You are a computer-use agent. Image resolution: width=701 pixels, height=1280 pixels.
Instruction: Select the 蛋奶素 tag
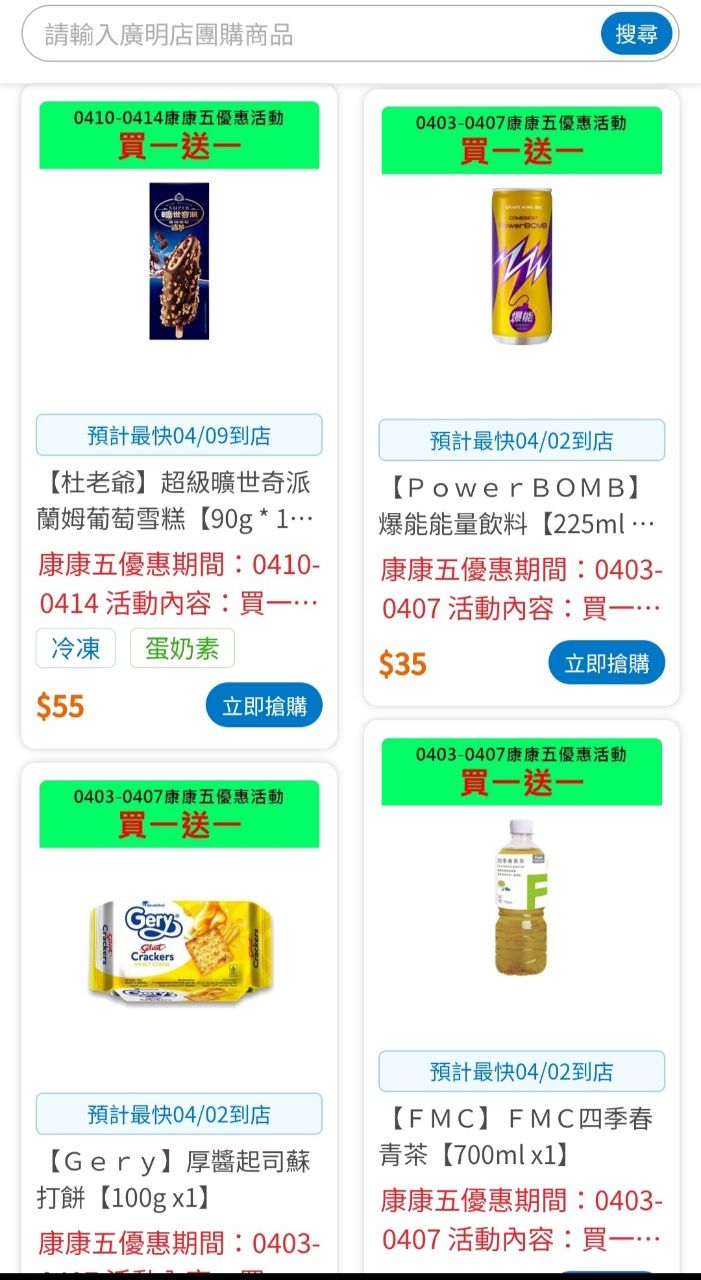(182, 648)
